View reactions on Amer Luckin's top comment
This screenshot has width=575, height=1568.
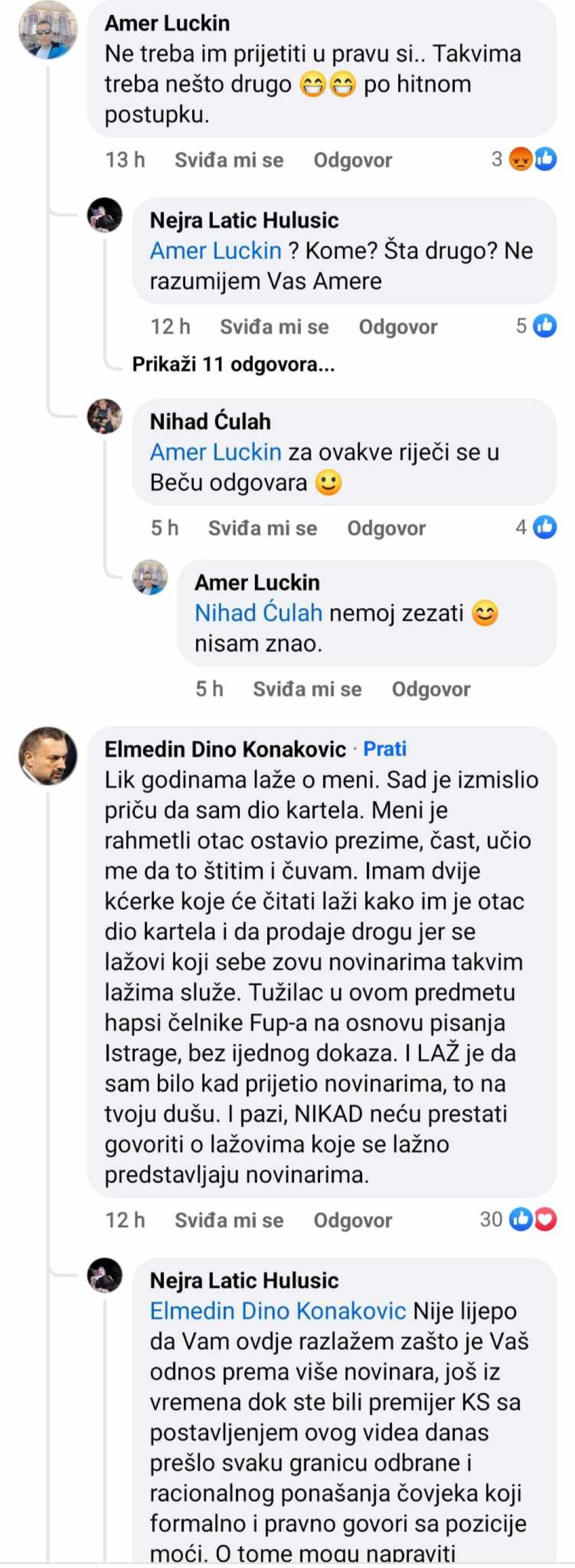coord(524,159)
